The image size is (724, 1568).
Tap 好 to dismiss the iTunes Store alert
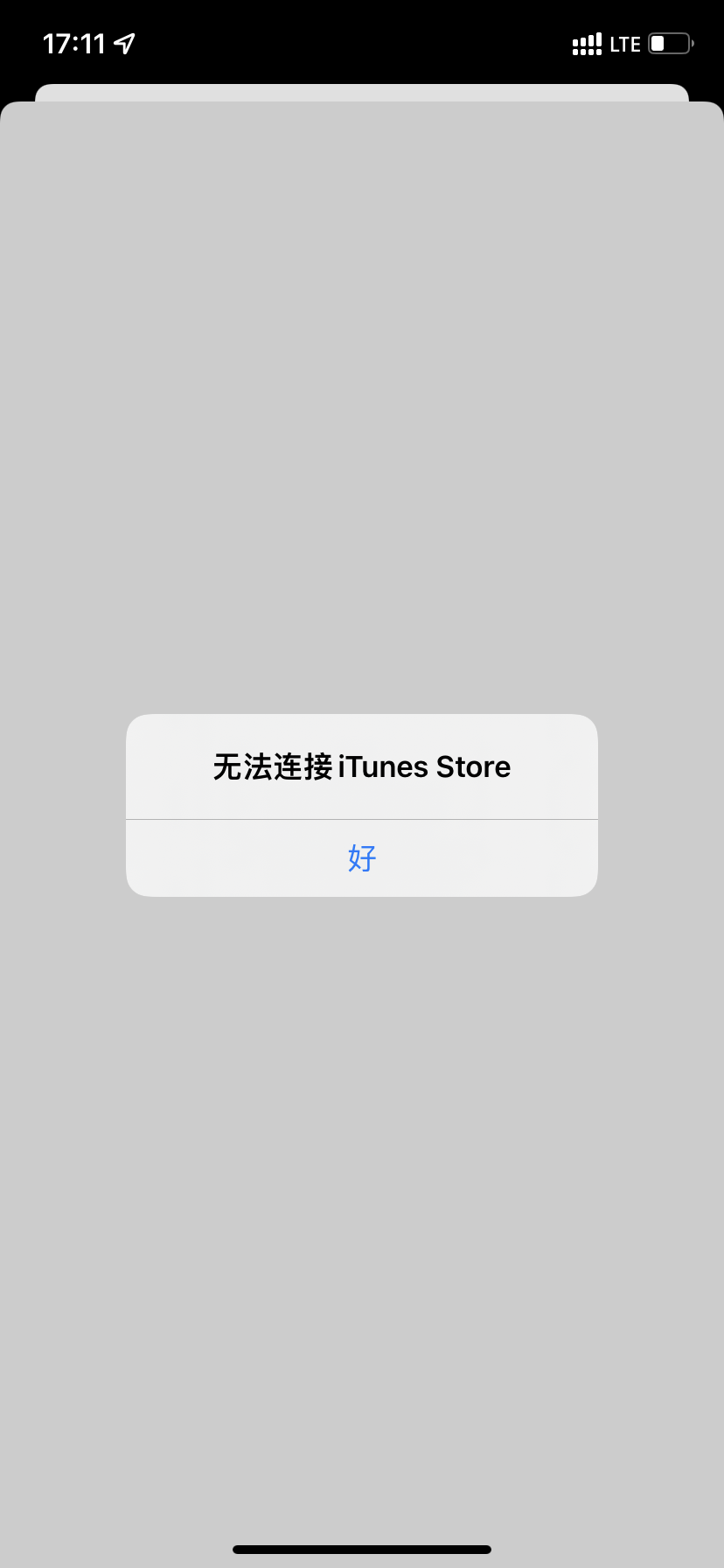361,858
